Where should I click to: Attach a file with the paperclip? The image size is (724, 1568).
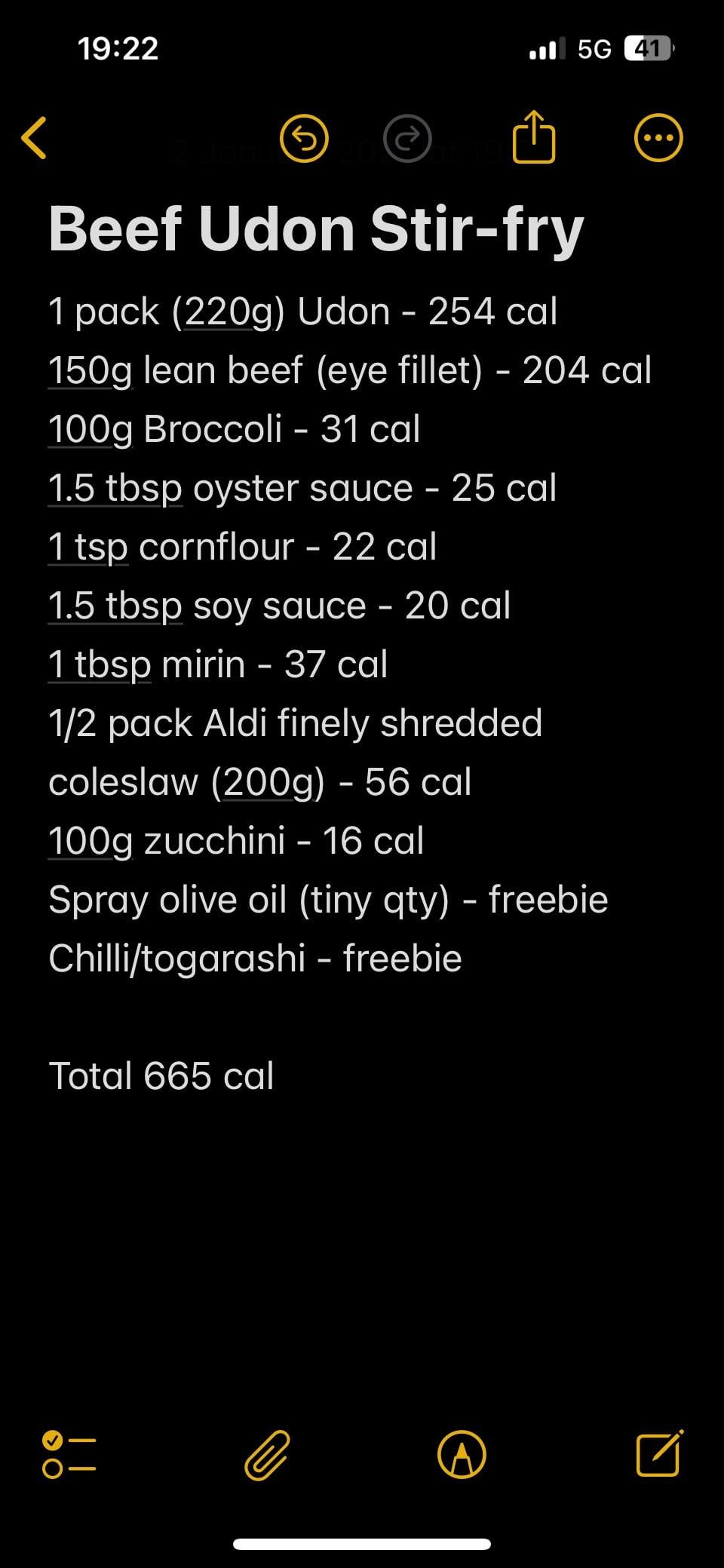267,1454
